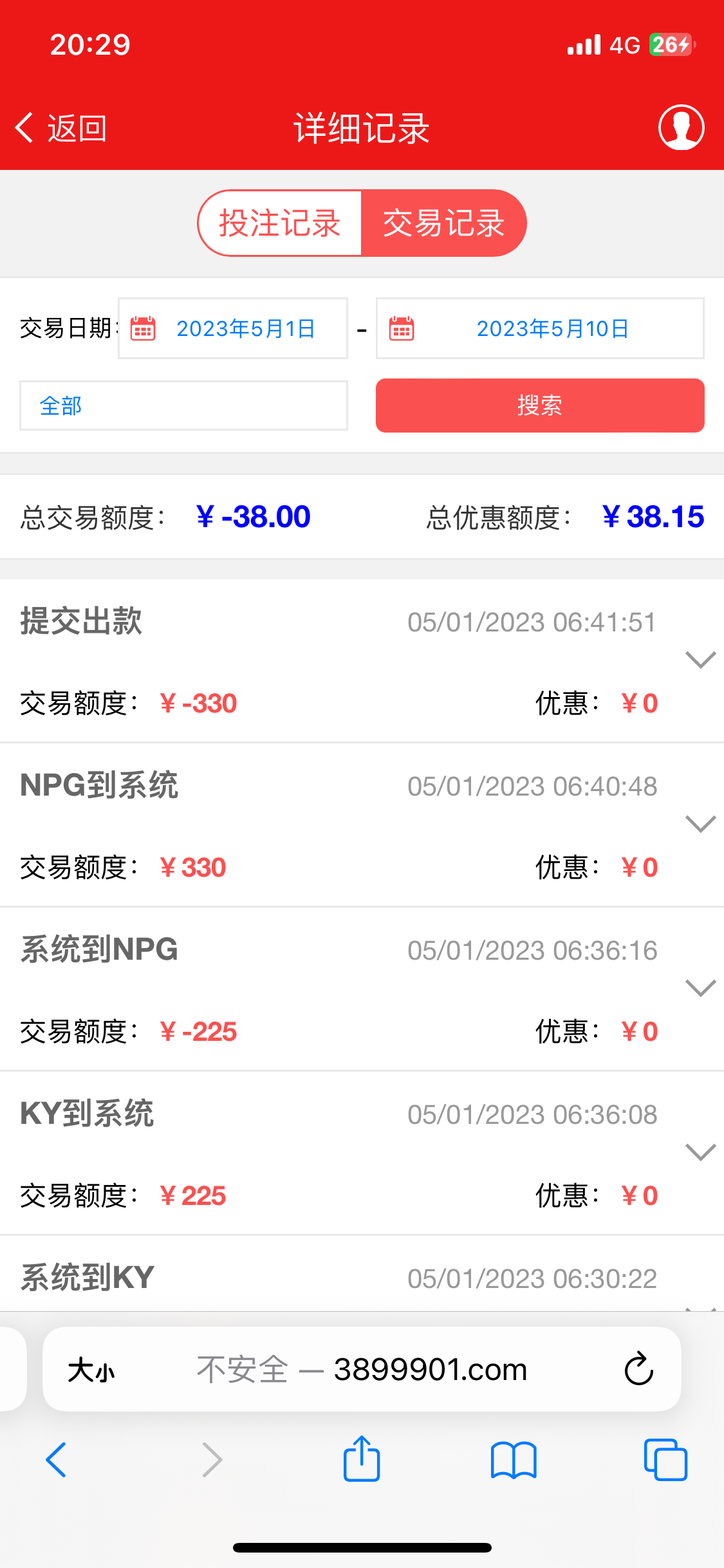
Task: Reload the page with the refresh icon
Action: 638,1368
